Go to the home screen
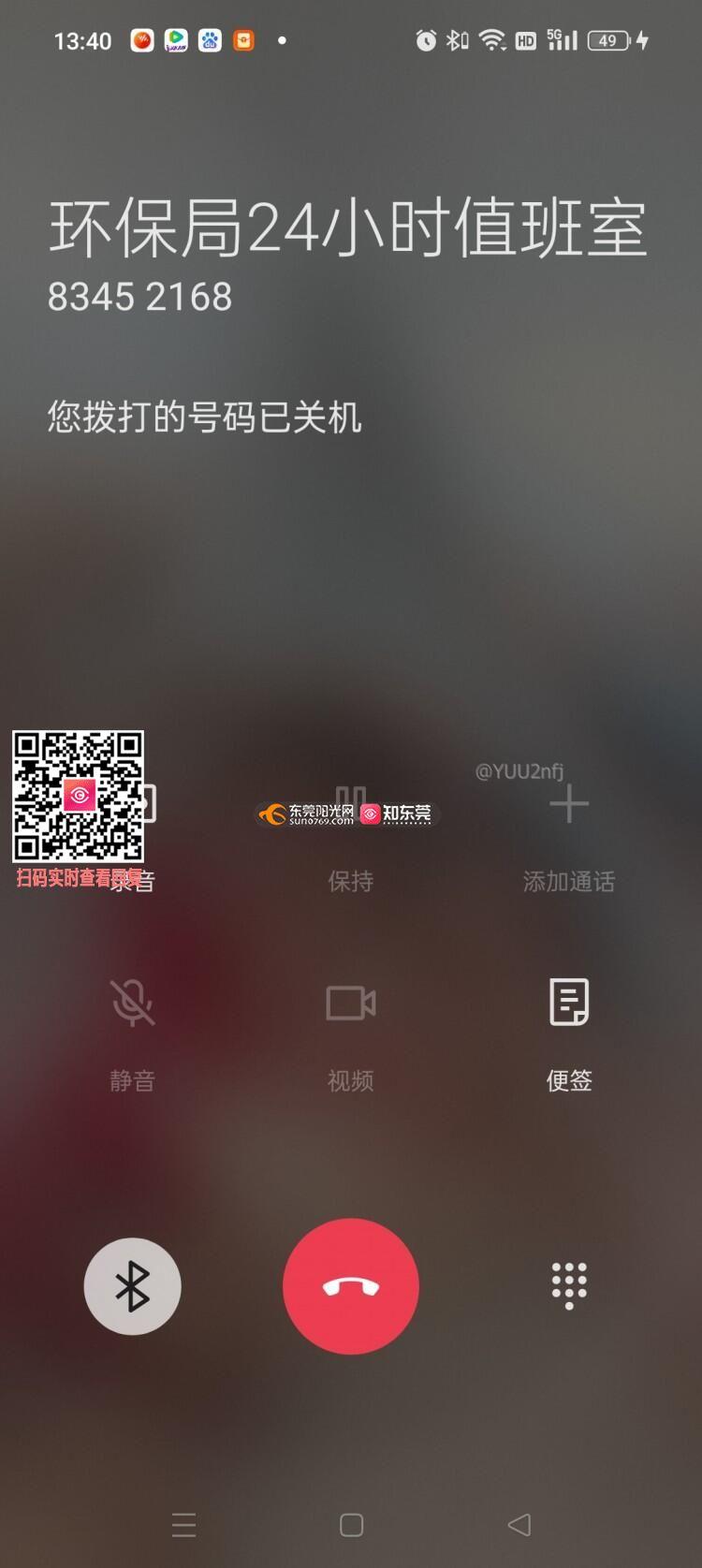 pyautogui.click(x=351, y=1525)
